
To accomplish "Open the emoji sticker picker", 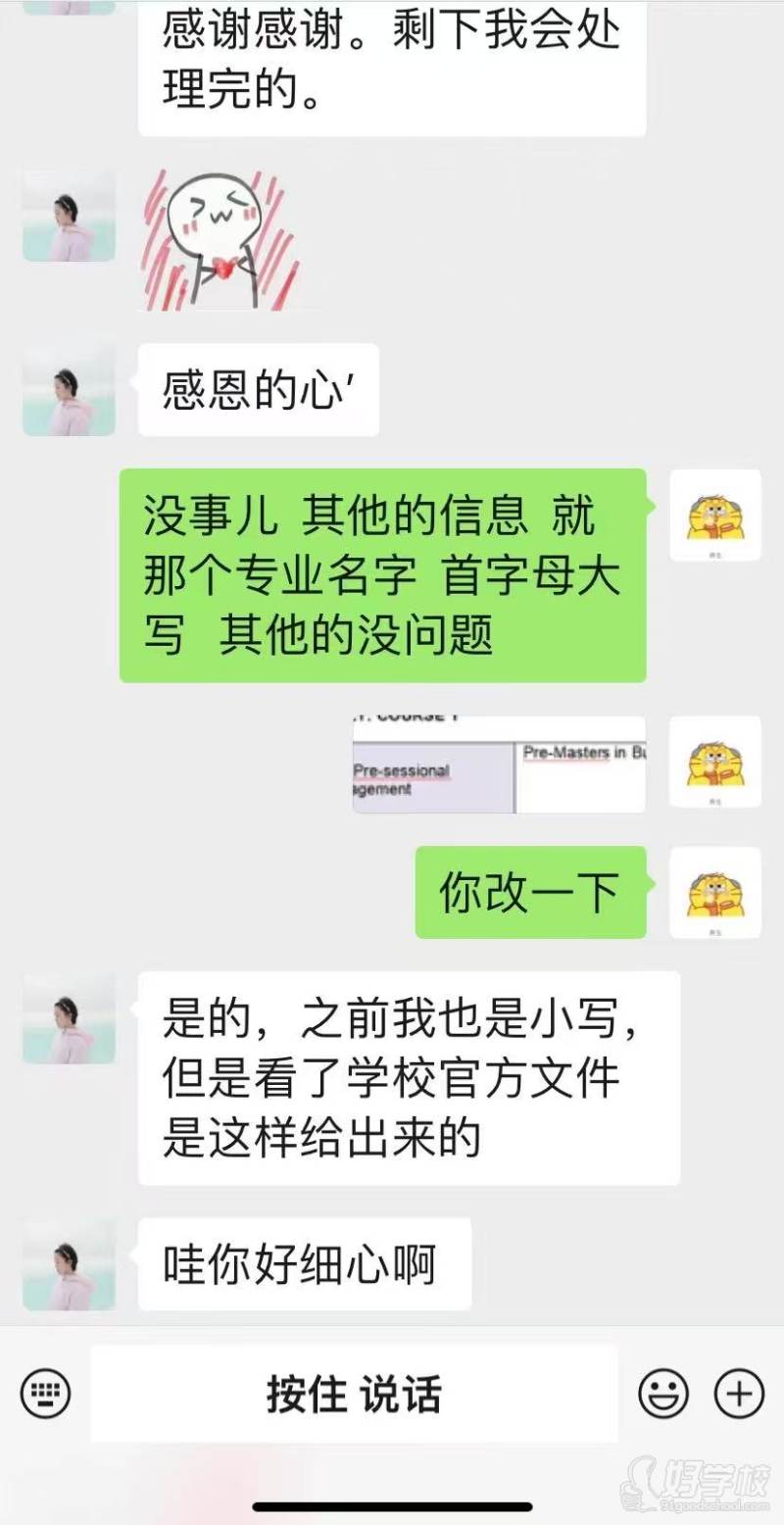I will (663, 1393).
